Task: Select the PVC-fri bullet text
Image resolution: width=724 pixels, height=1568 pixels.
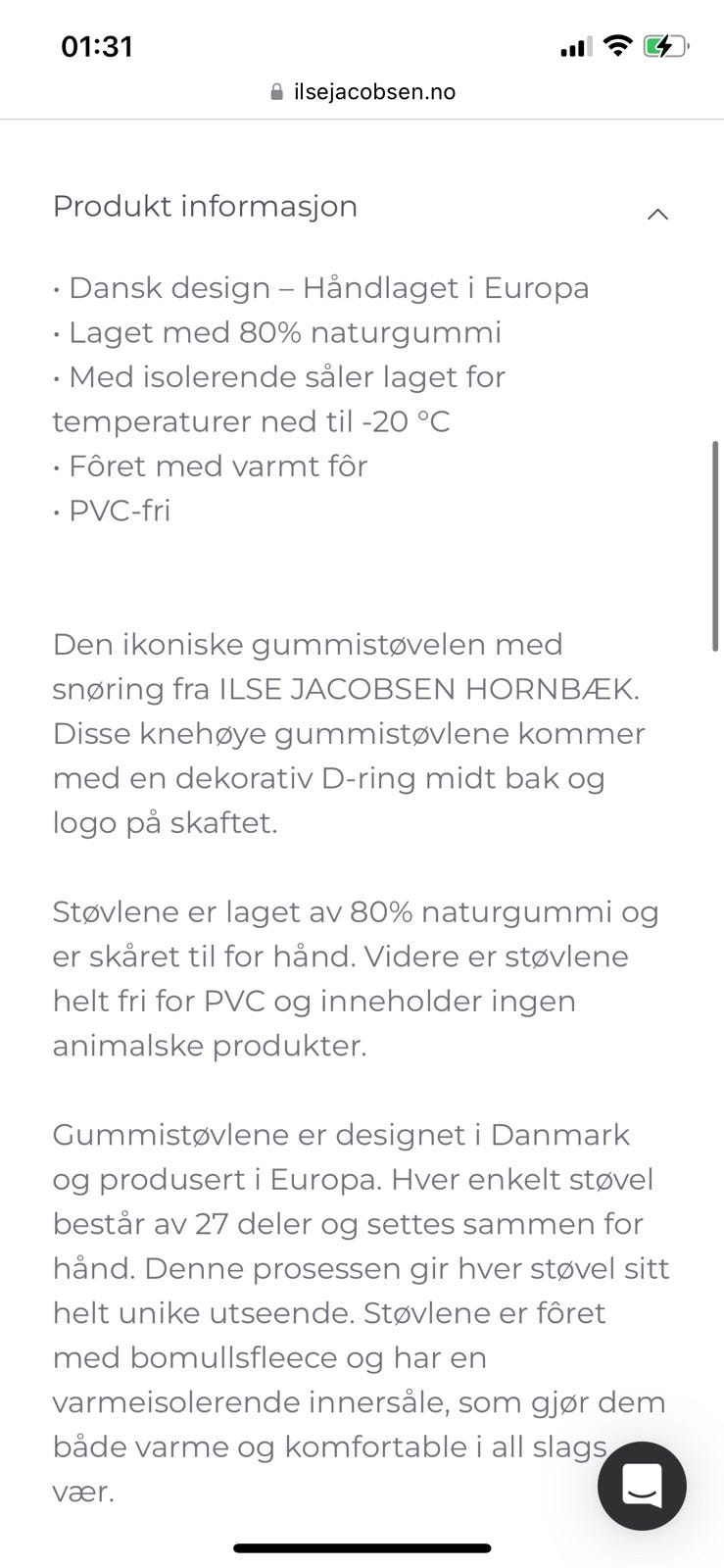Action: click(111, 511)
